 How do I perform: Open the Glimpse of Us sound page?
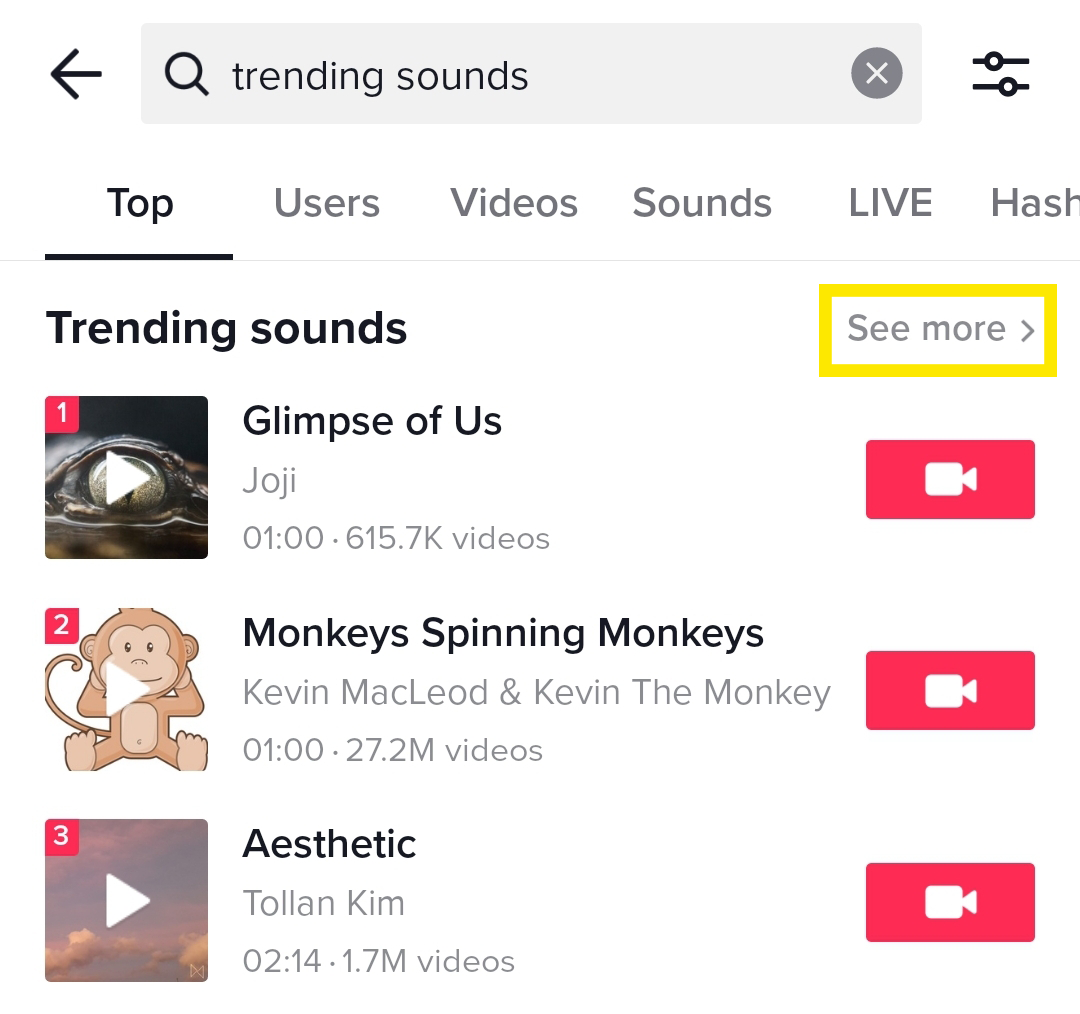coord(372,422)
